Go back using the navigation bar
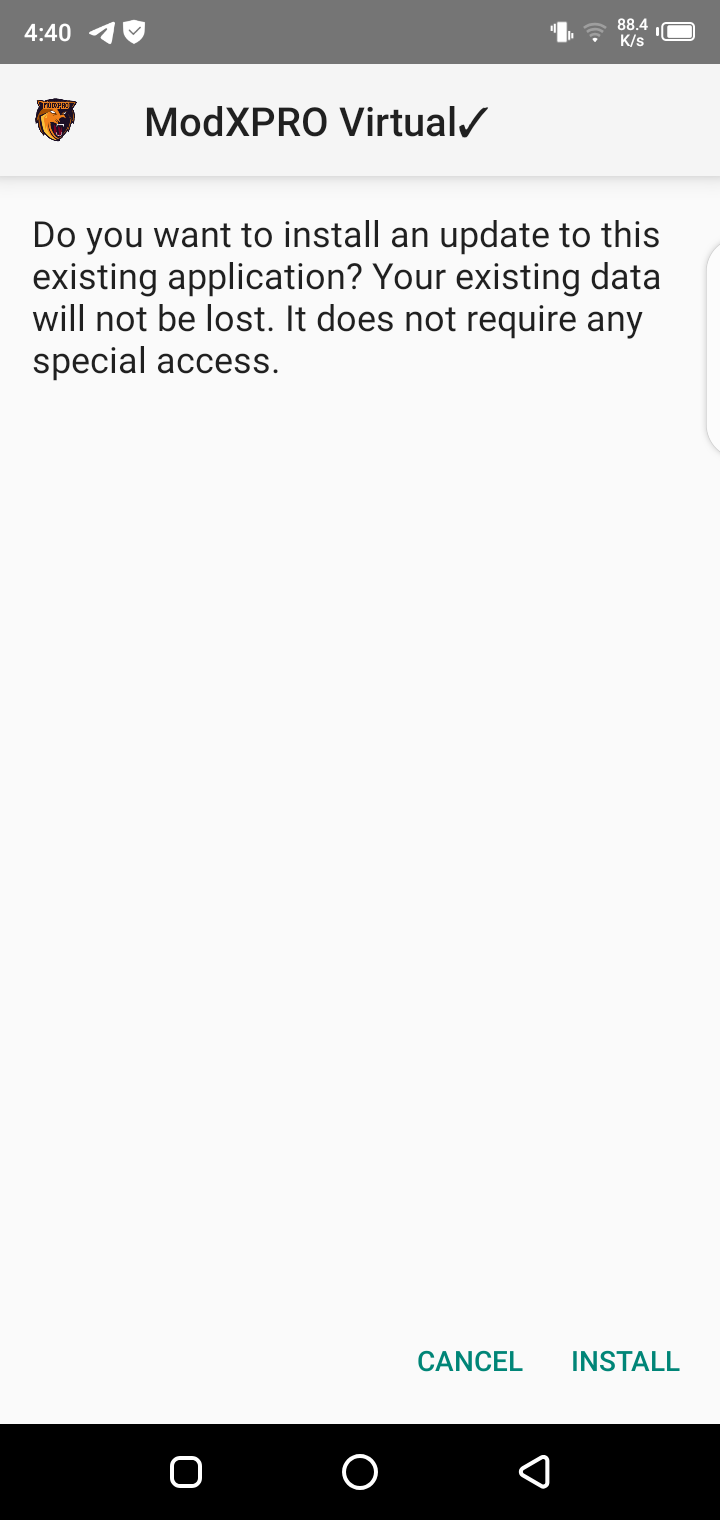 pos(534,1471)
